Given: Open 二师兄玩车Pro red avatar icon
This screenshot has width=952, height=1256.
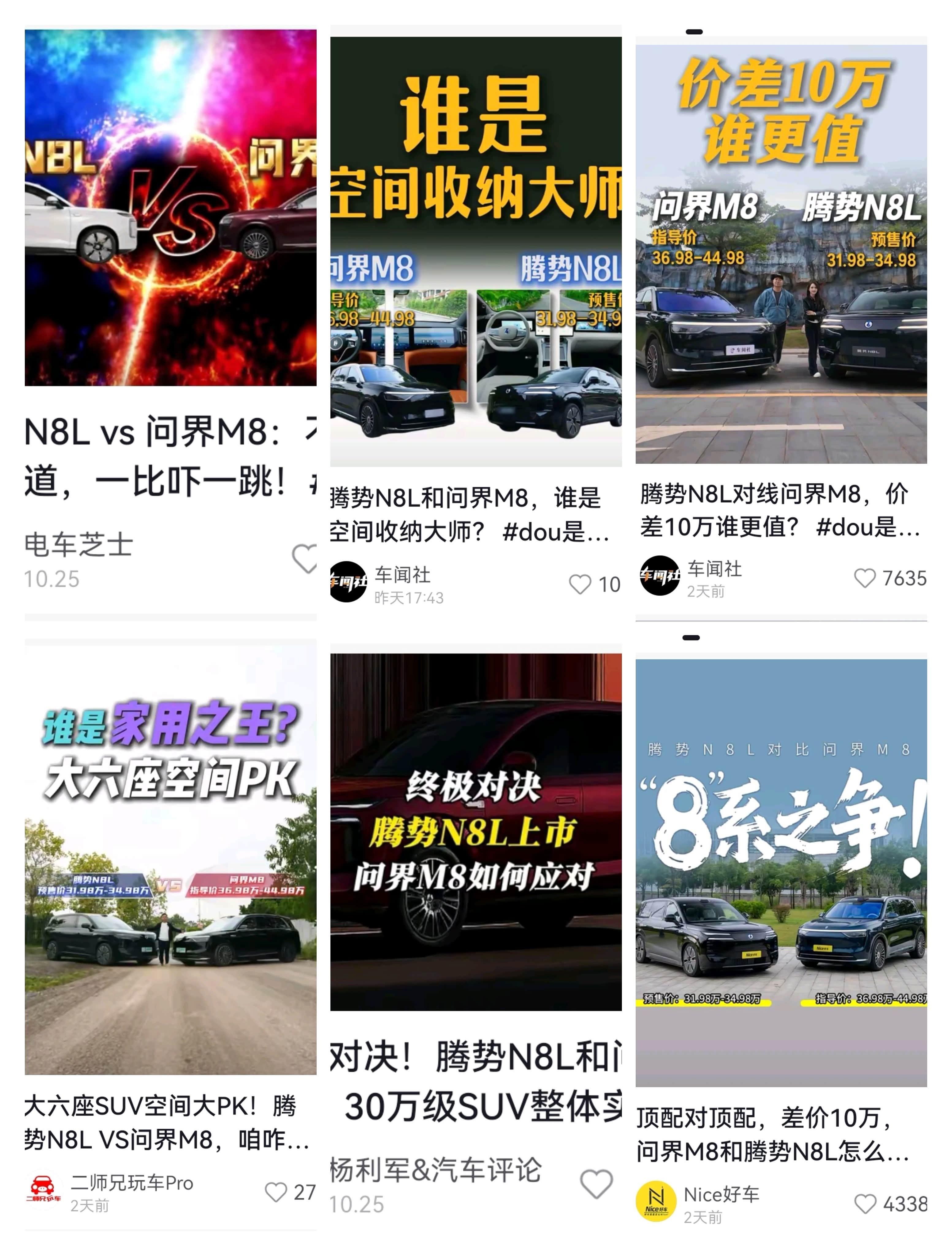Looking at the screenshot, I should (x=45, y=1187).
